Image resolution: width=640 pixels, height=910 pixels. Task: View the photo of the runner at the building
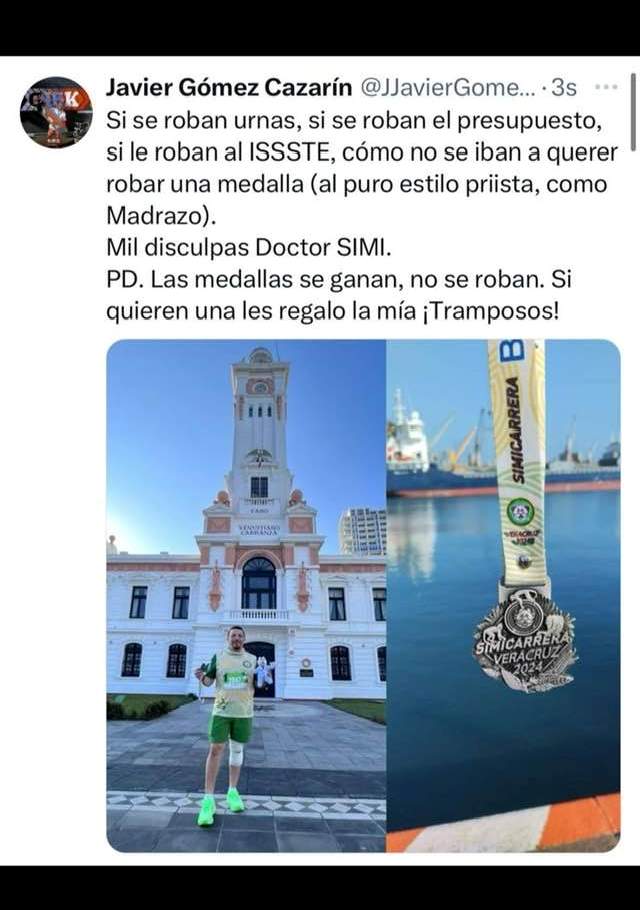(x=246, y=595)
